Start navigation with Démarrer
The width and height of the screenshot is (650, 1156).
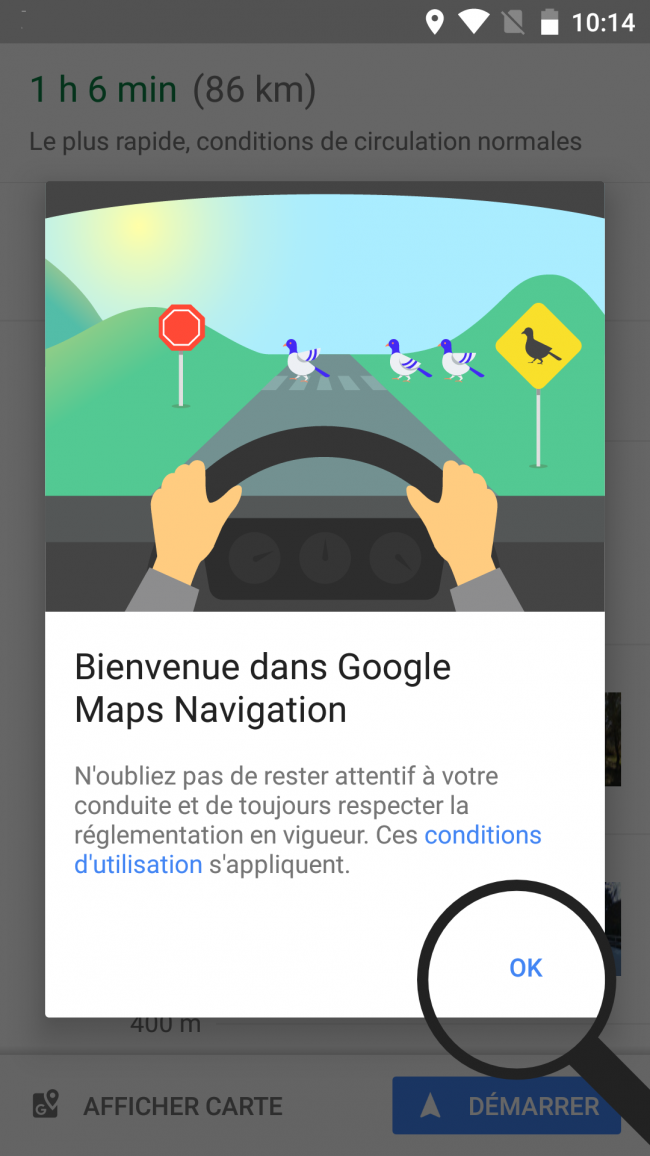pyautogui.click(x=506, y=1106)
